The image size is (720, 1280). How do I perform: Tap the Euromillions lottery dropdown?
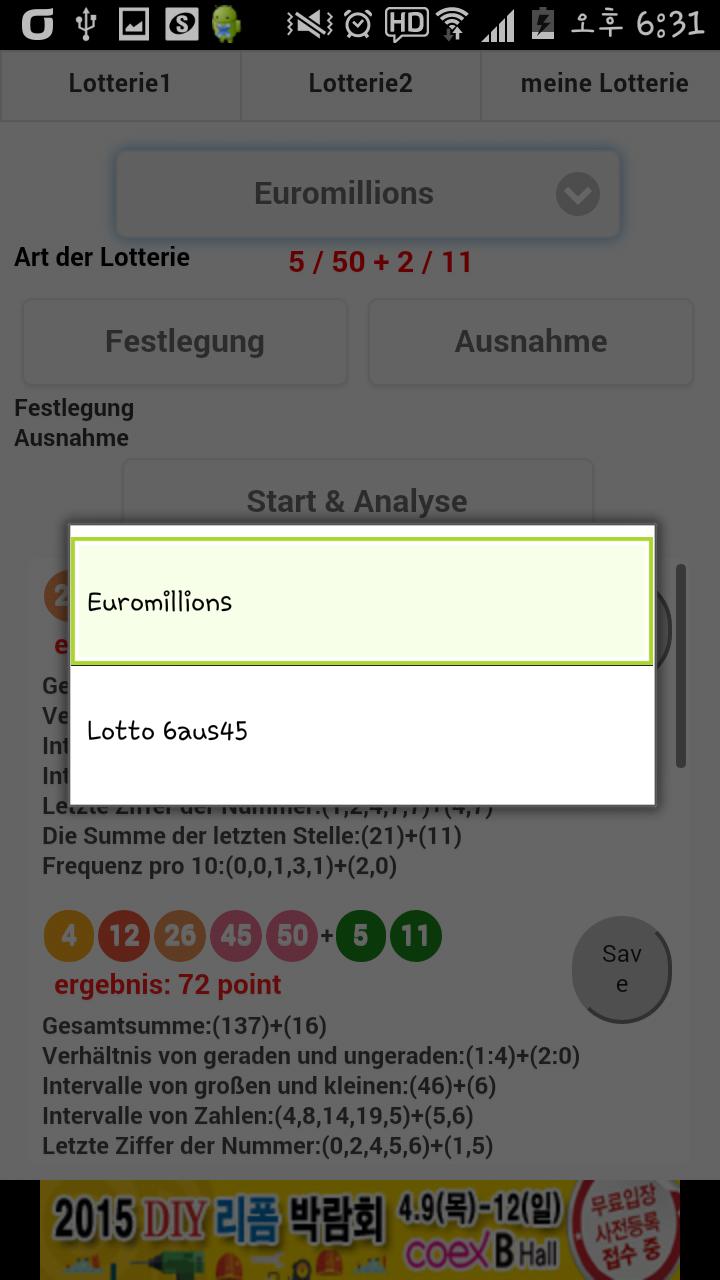click(367, 193)
